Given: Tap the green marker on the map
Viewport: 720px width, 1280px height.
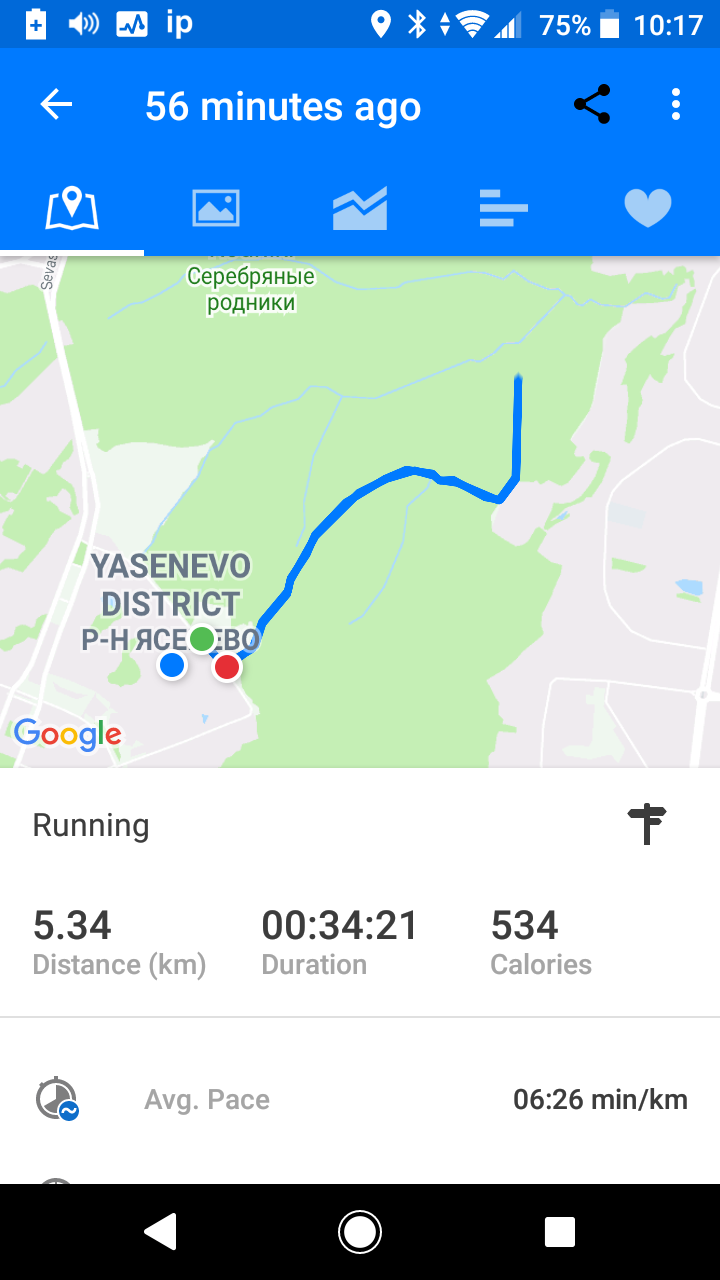Looking at the screenshot, I should point(202,638).
